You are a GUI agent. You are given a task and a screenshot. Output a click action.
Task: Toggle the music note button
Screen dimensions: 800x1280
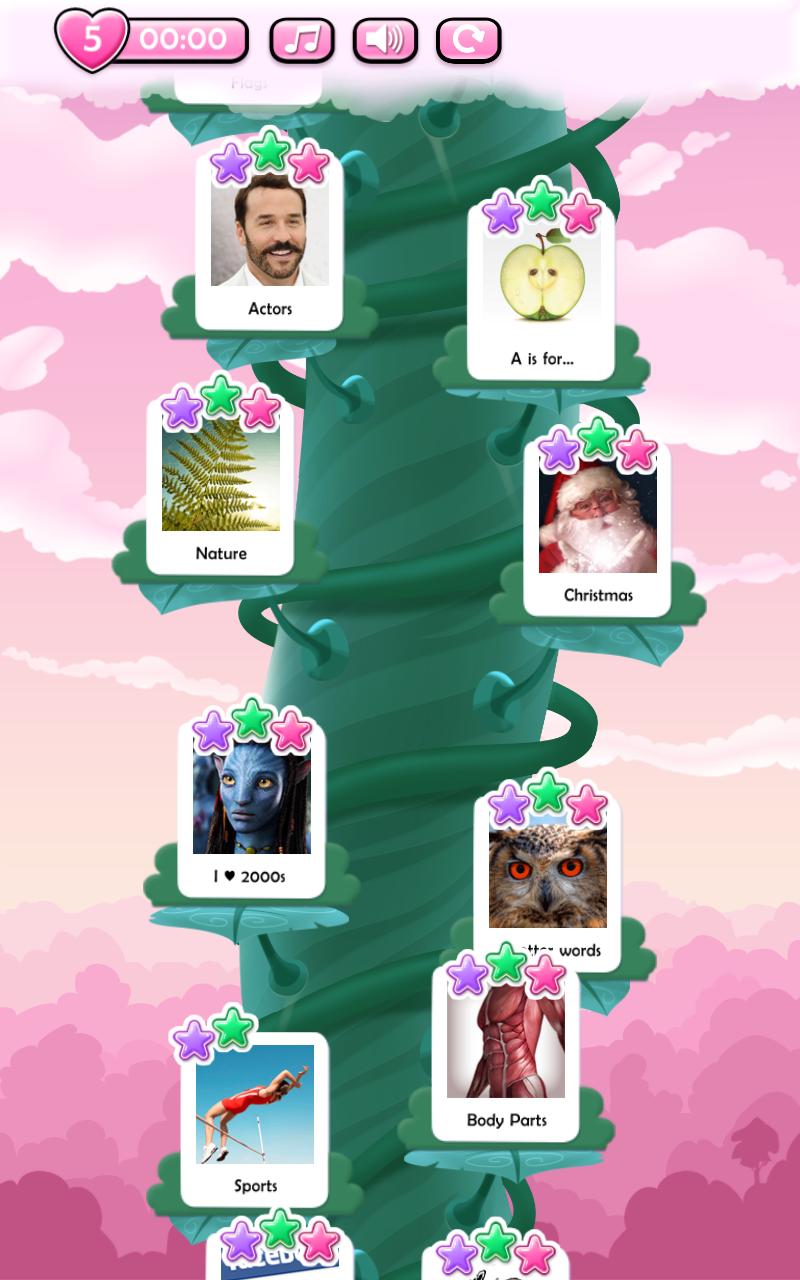coord(302,40)
